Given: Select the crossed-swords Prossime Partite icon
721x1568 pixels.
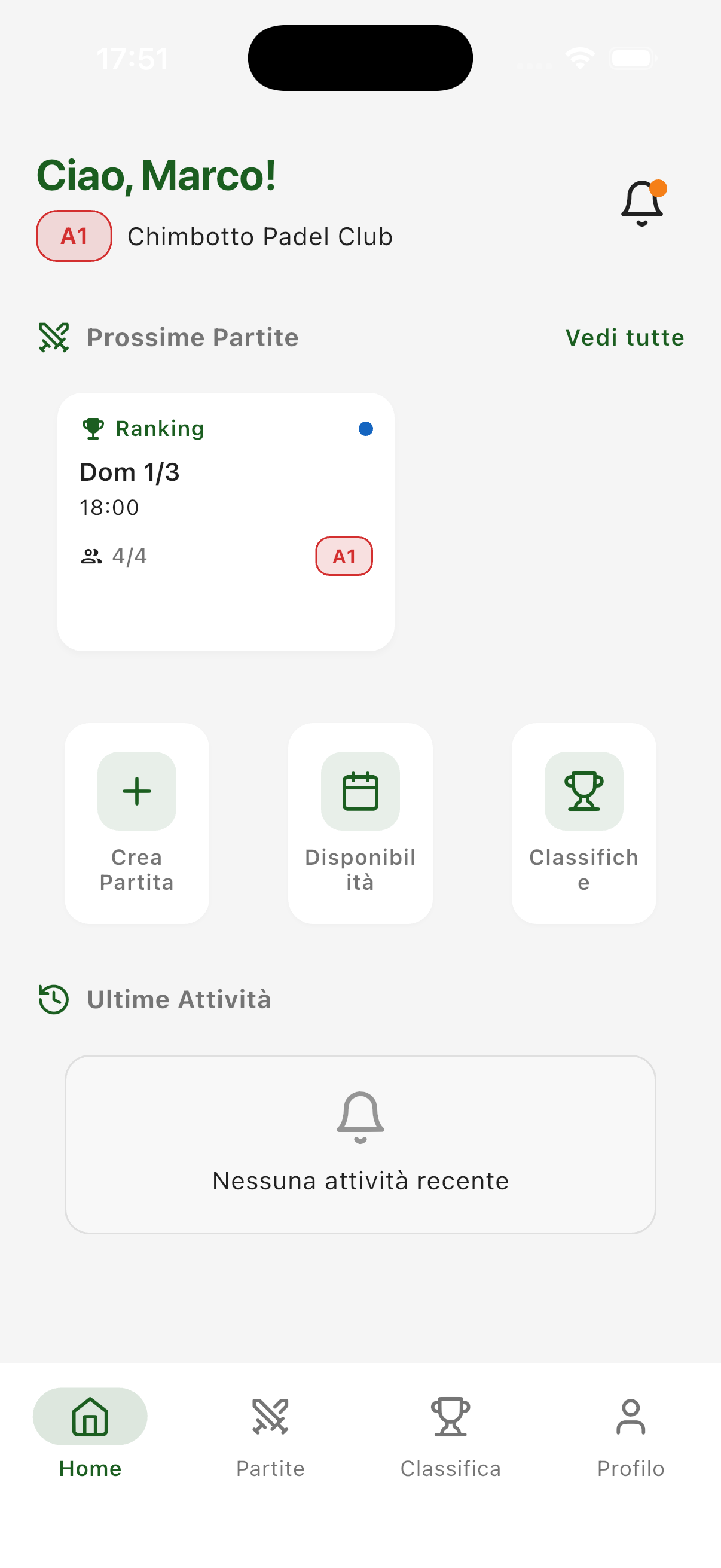Looking at the screenshot, I should pyautogui.click(x=54, y=337).
